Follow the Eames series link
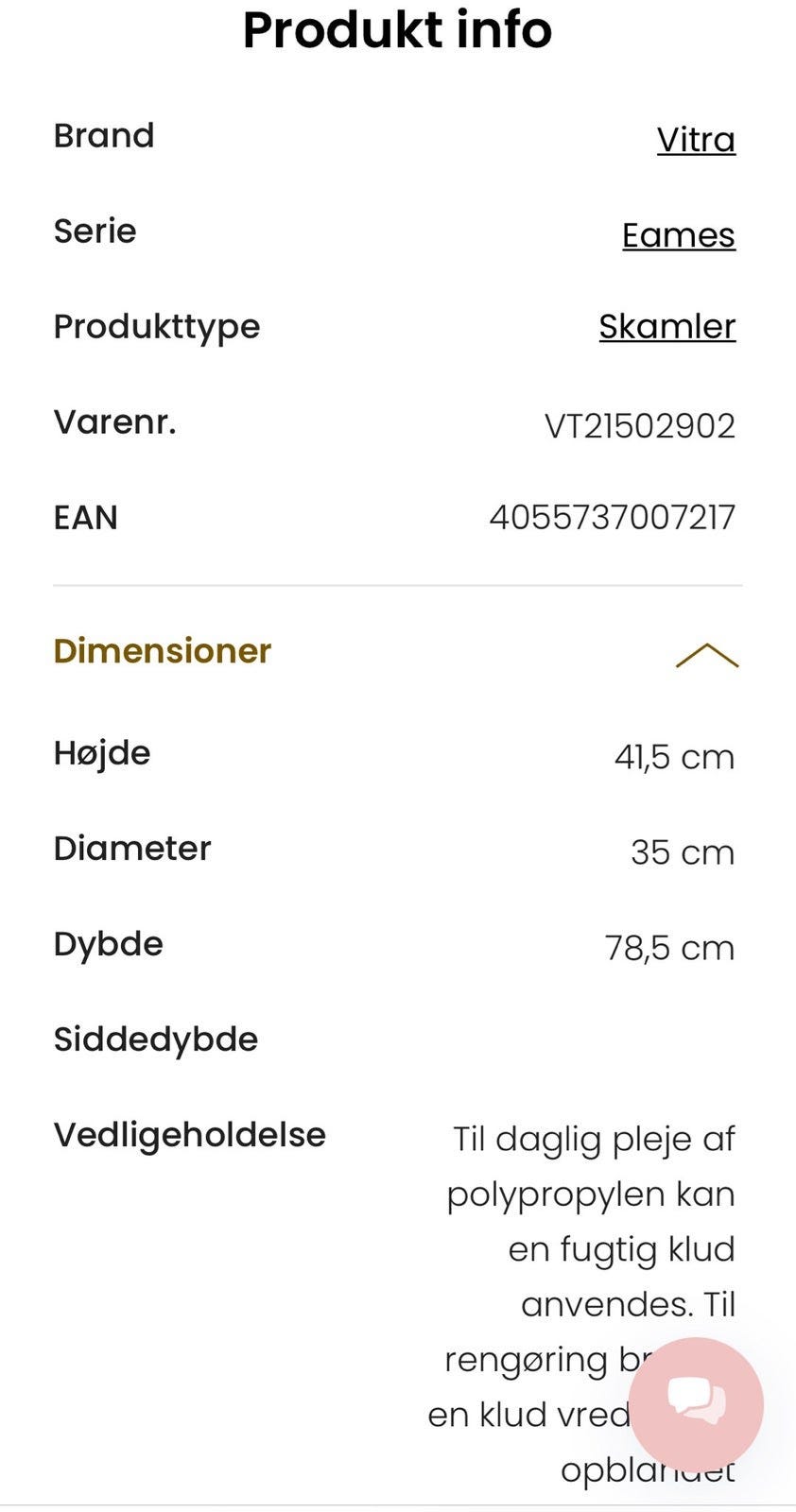796x1512 pixels. point(678,235)
